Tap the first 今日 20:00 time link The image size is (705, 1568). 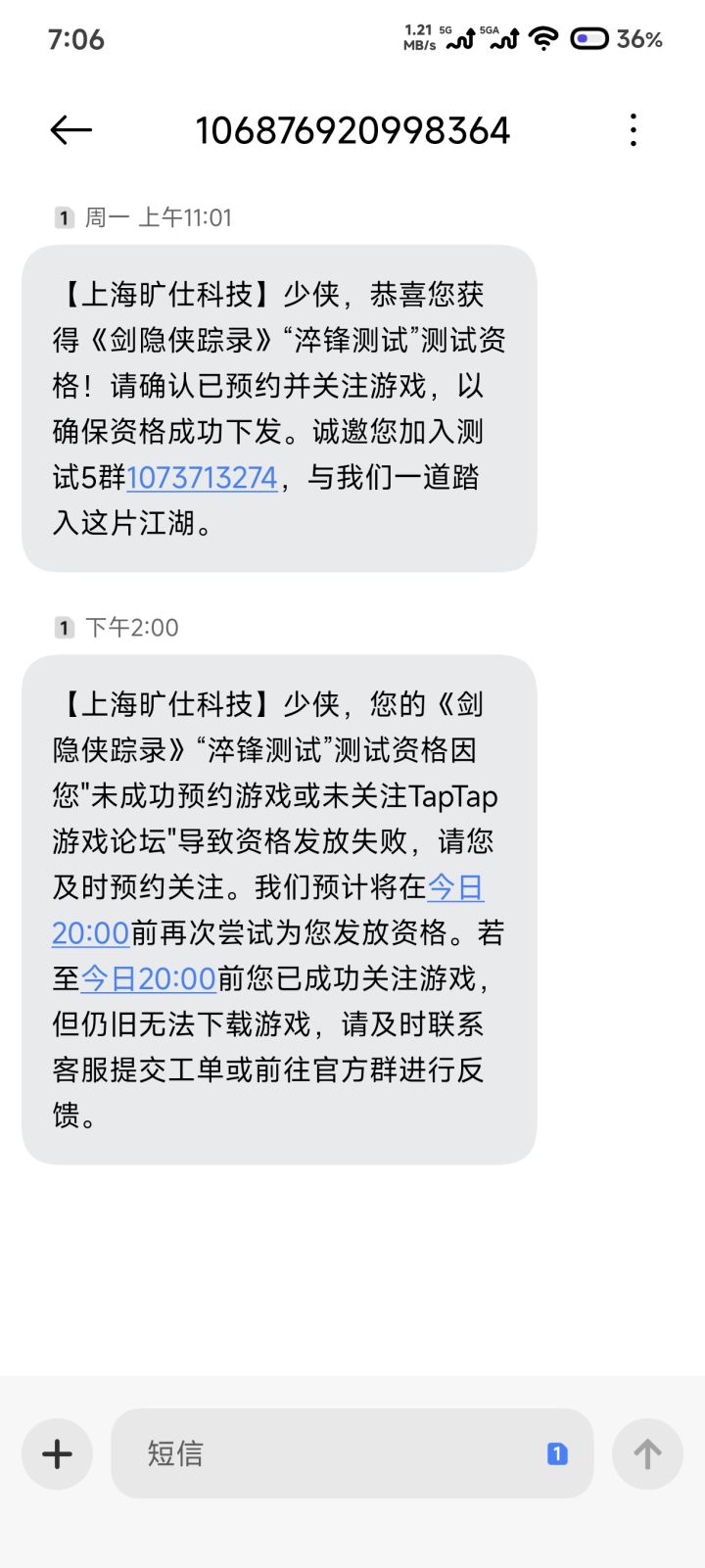point(455,887)
